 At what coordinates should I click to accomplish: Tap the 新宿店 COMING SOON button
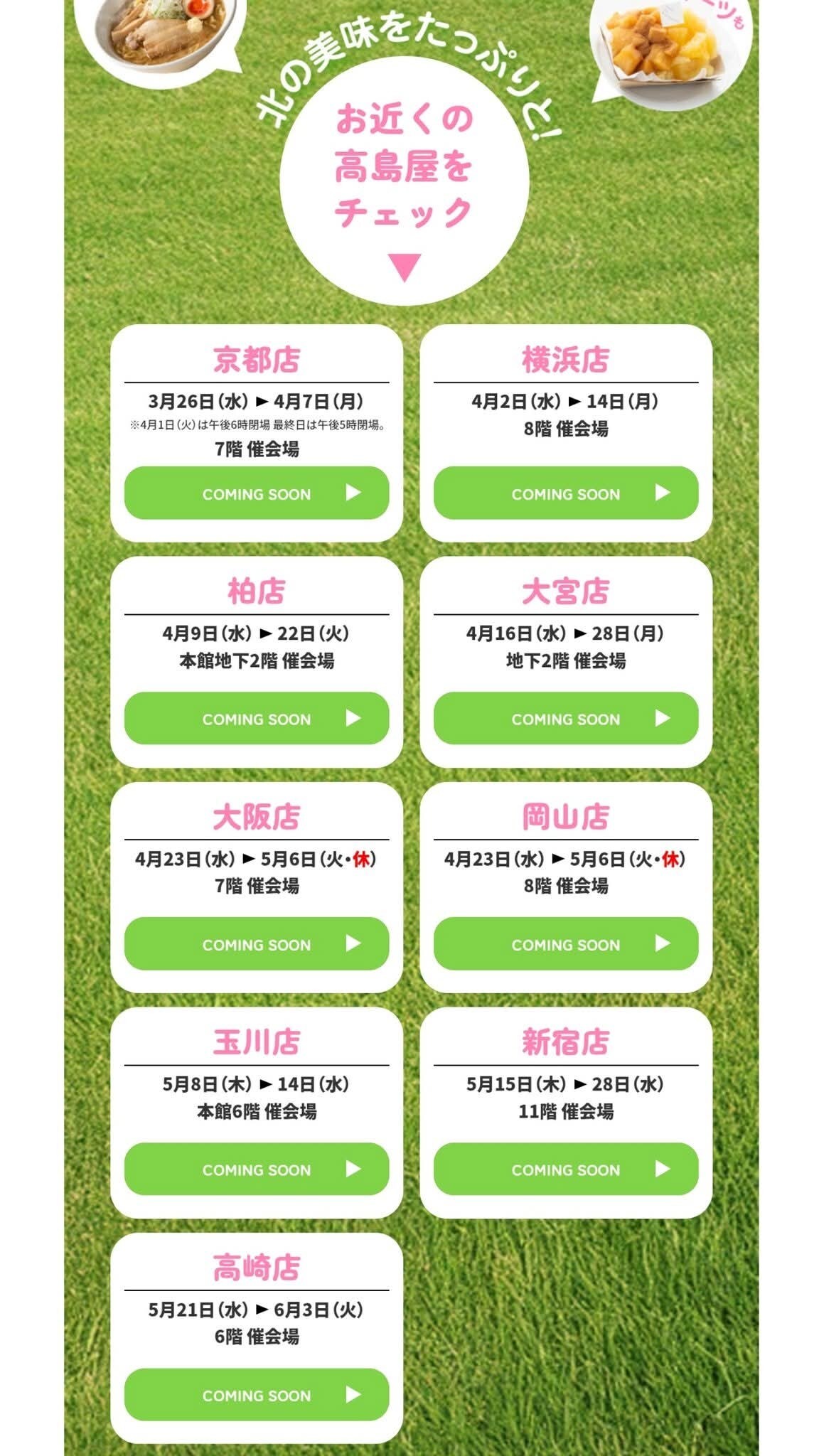pyautogui.click(x=566, y=1169)
